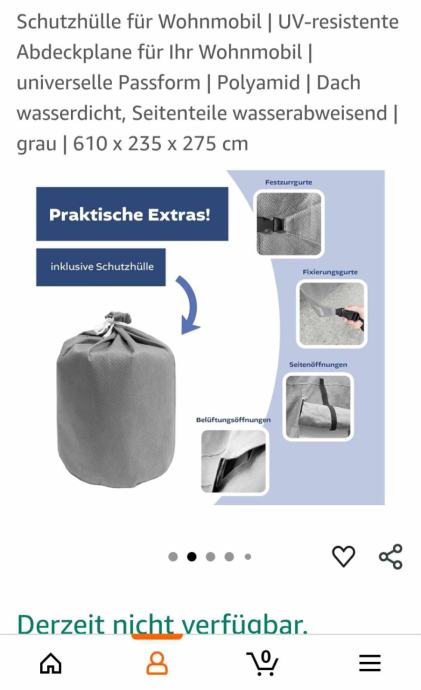Add product to wish list heart

(343, 556)
